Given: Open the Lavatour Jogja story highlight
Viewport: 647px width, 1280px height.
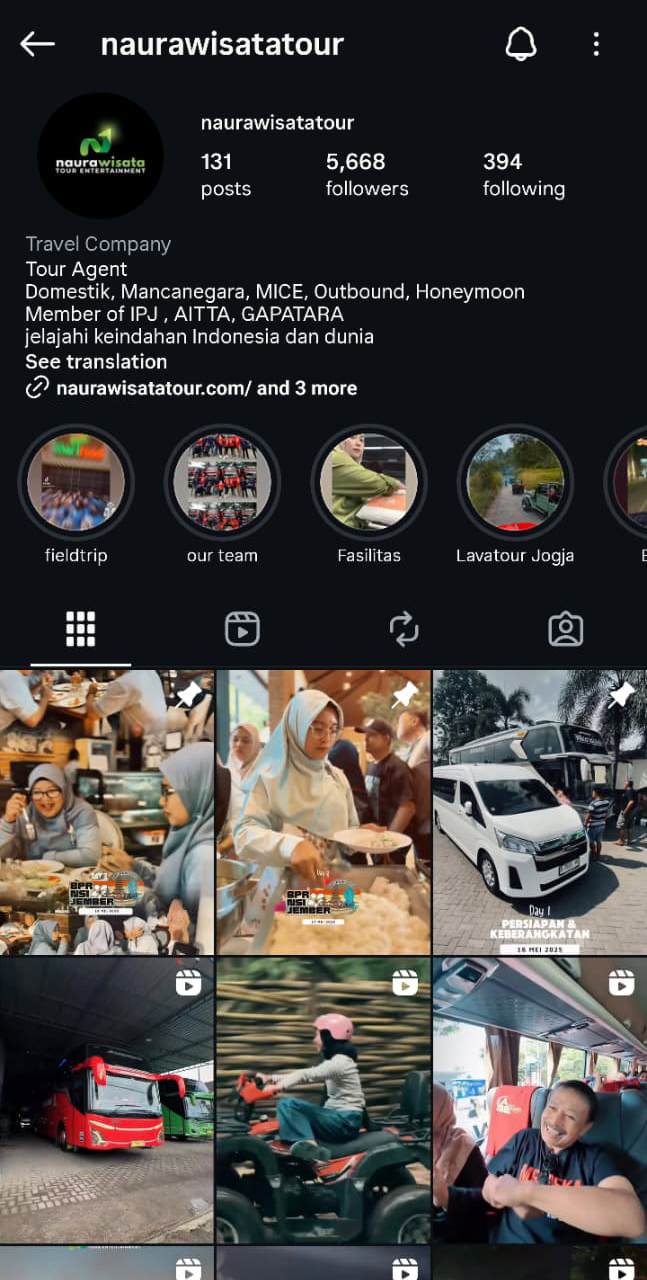Looking at the screenshot, I should coord(515,483).
